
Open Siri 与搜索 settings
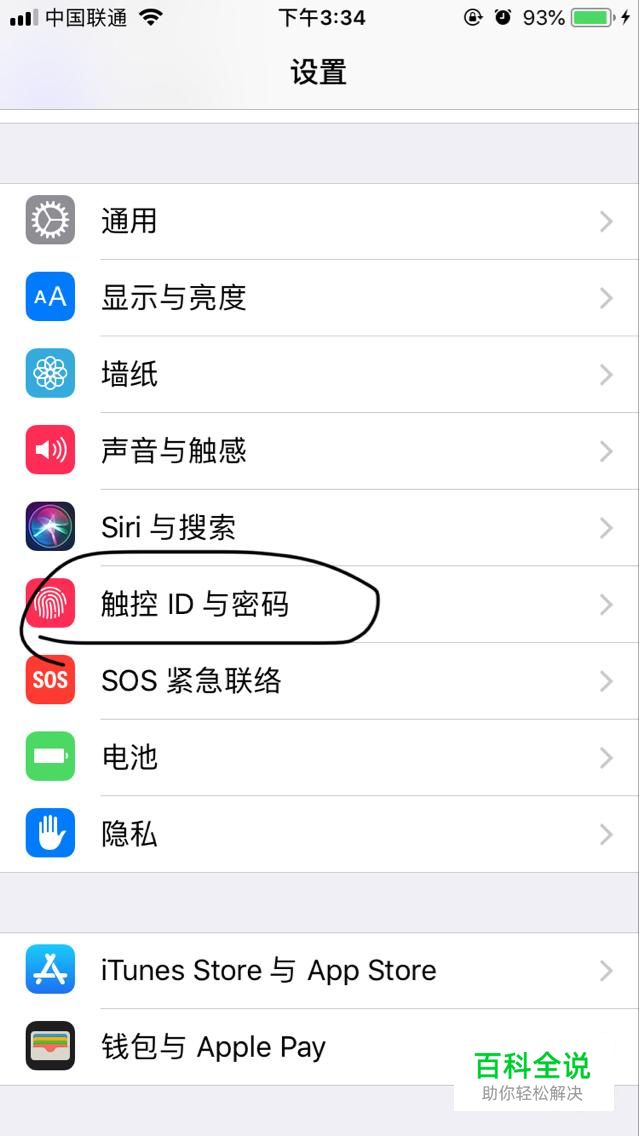click(320, 527)
